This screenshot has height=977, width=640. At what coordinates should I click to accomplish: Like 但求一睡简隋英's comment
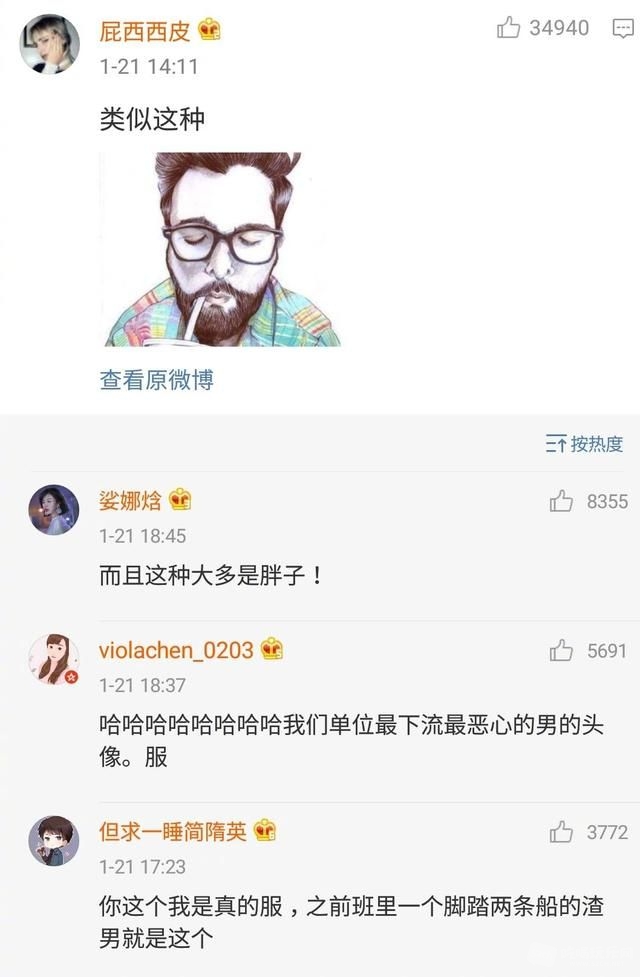click(561, 832)
